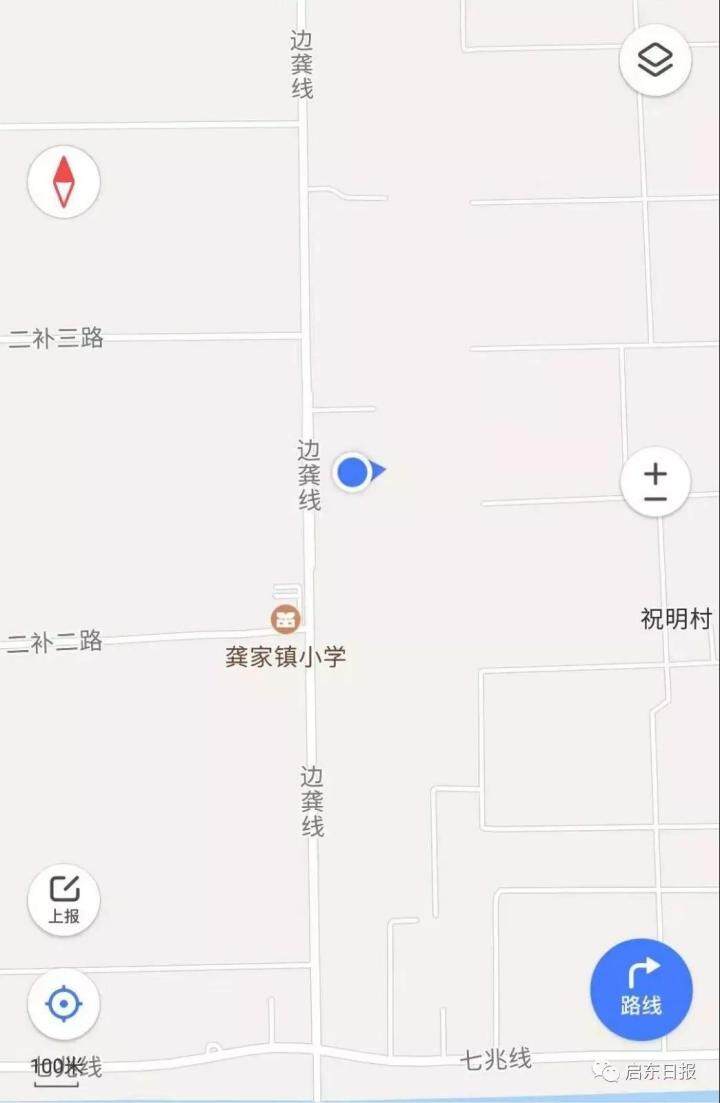This screenshot has height=1103, width=720.
Task: Zoom in with the plus sign
Action: [x=655, y=471]
